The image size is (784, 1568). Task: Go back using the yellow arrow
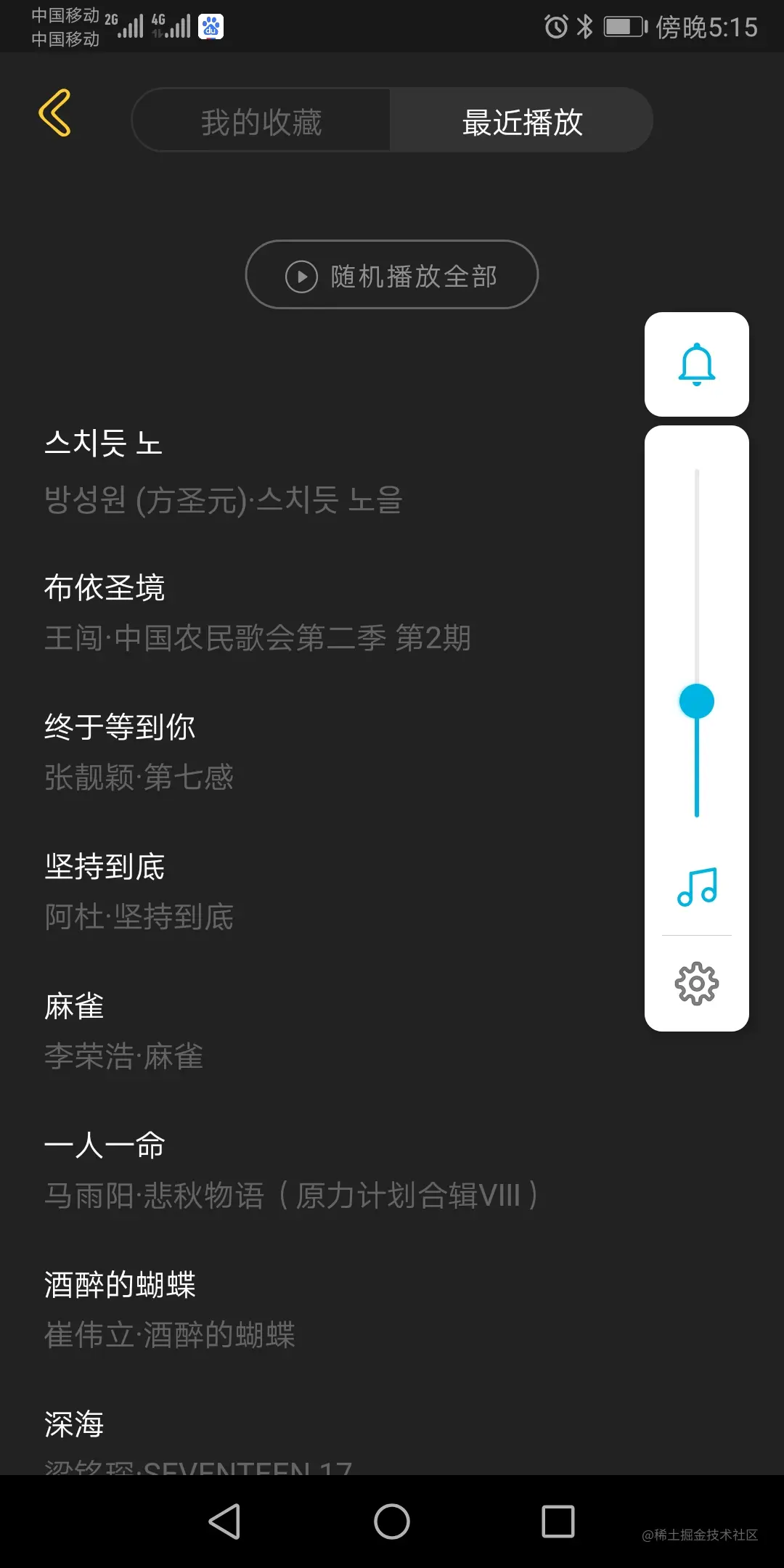[55, 113]
